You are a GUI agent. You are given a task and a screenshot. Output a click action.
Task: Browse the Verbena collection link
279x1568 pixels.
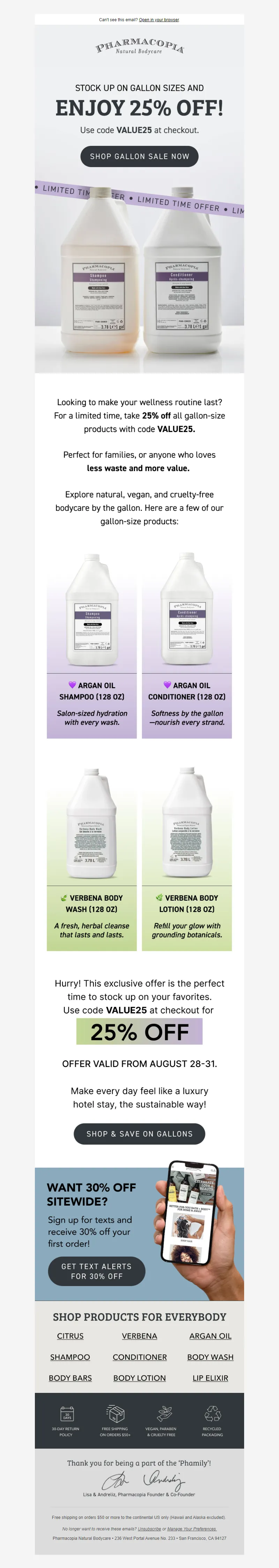click(139, 1336)
